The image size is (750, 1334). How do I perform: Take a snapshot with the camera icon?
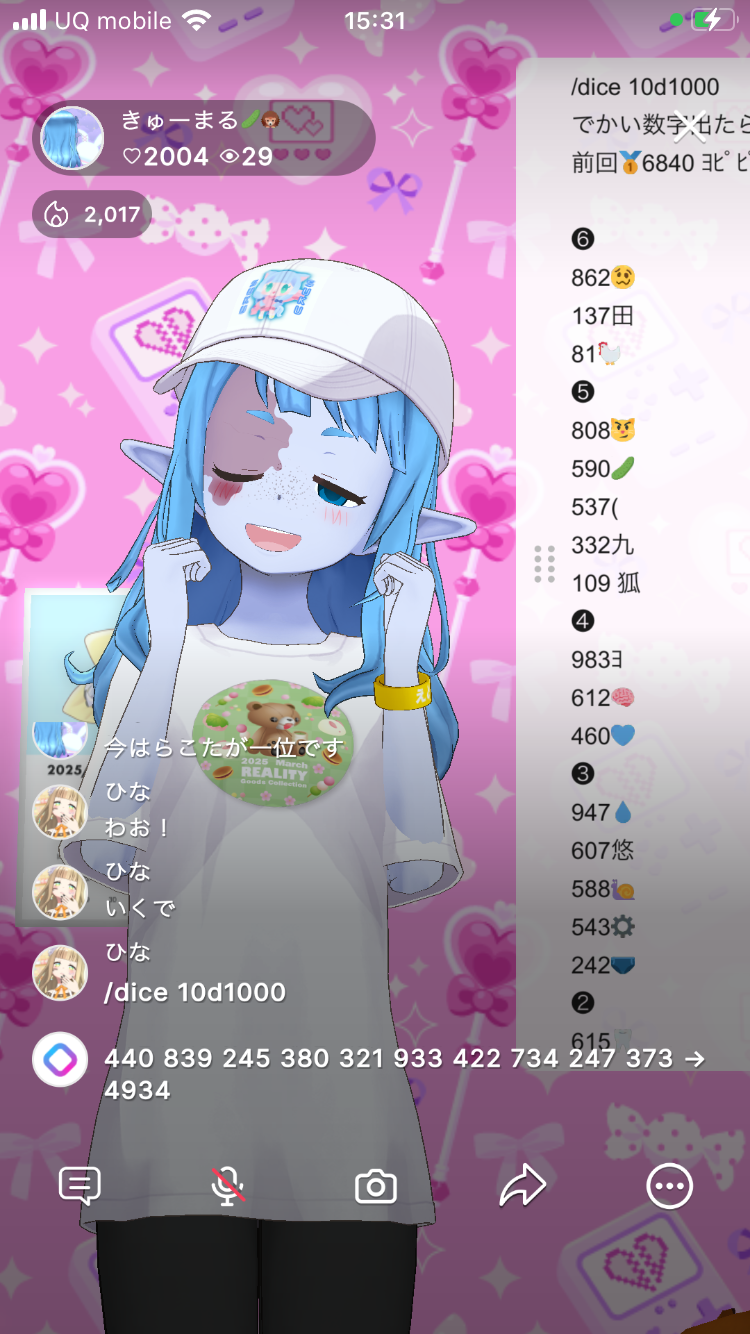(x=376, y=1187)
